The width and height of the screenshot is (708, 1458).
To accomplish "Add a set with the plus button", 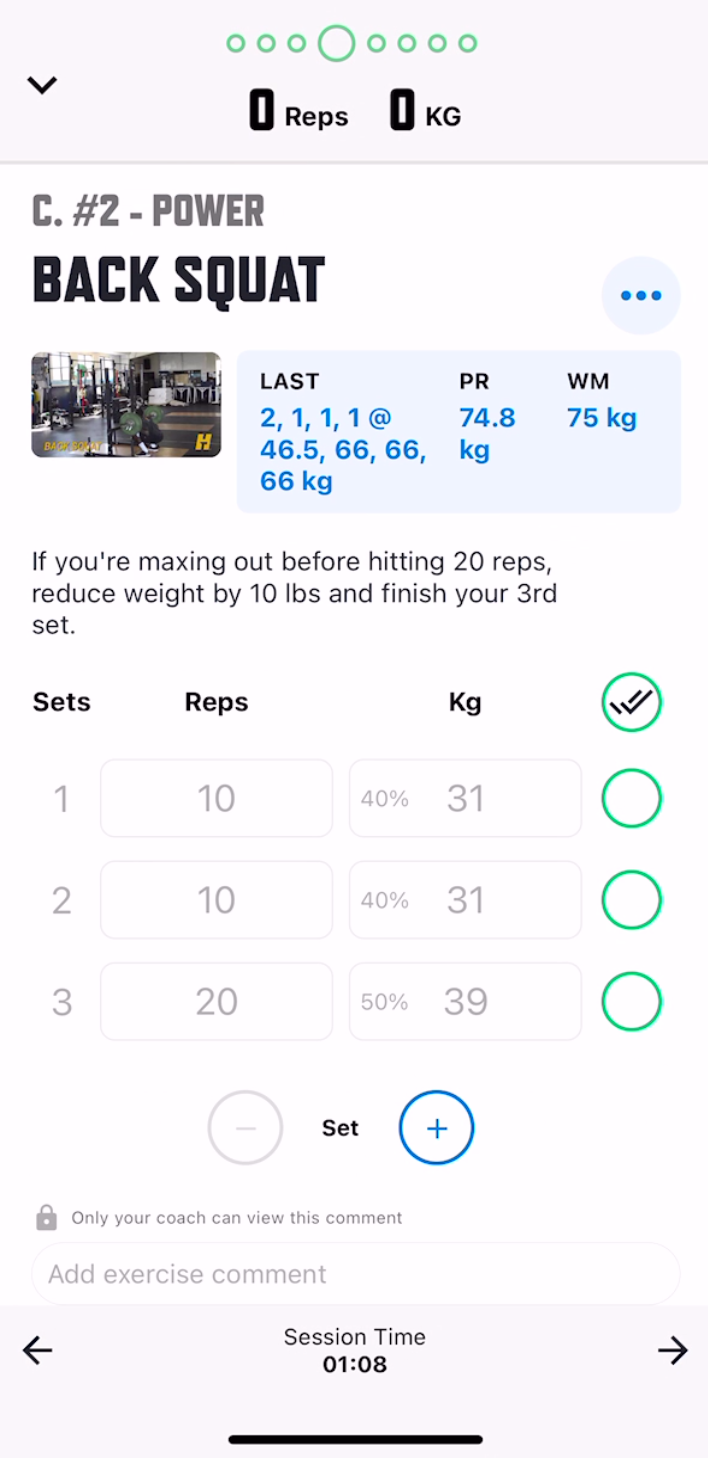I will (x=437, y=1128).
